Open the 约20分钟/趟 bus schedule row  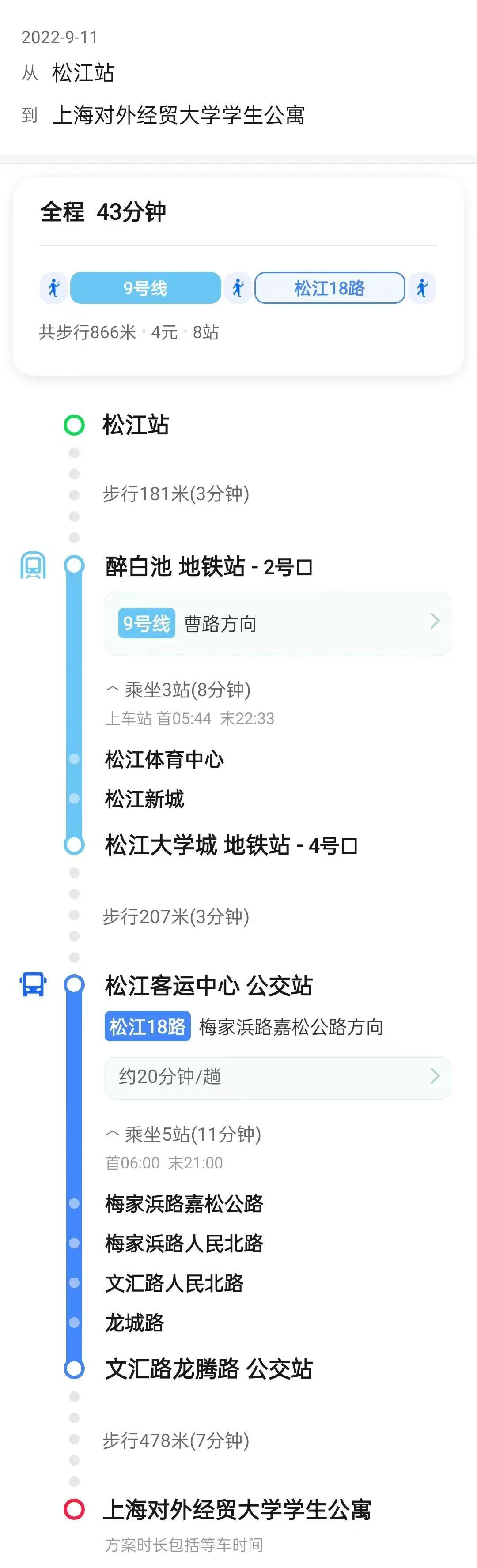(277, 1076)
